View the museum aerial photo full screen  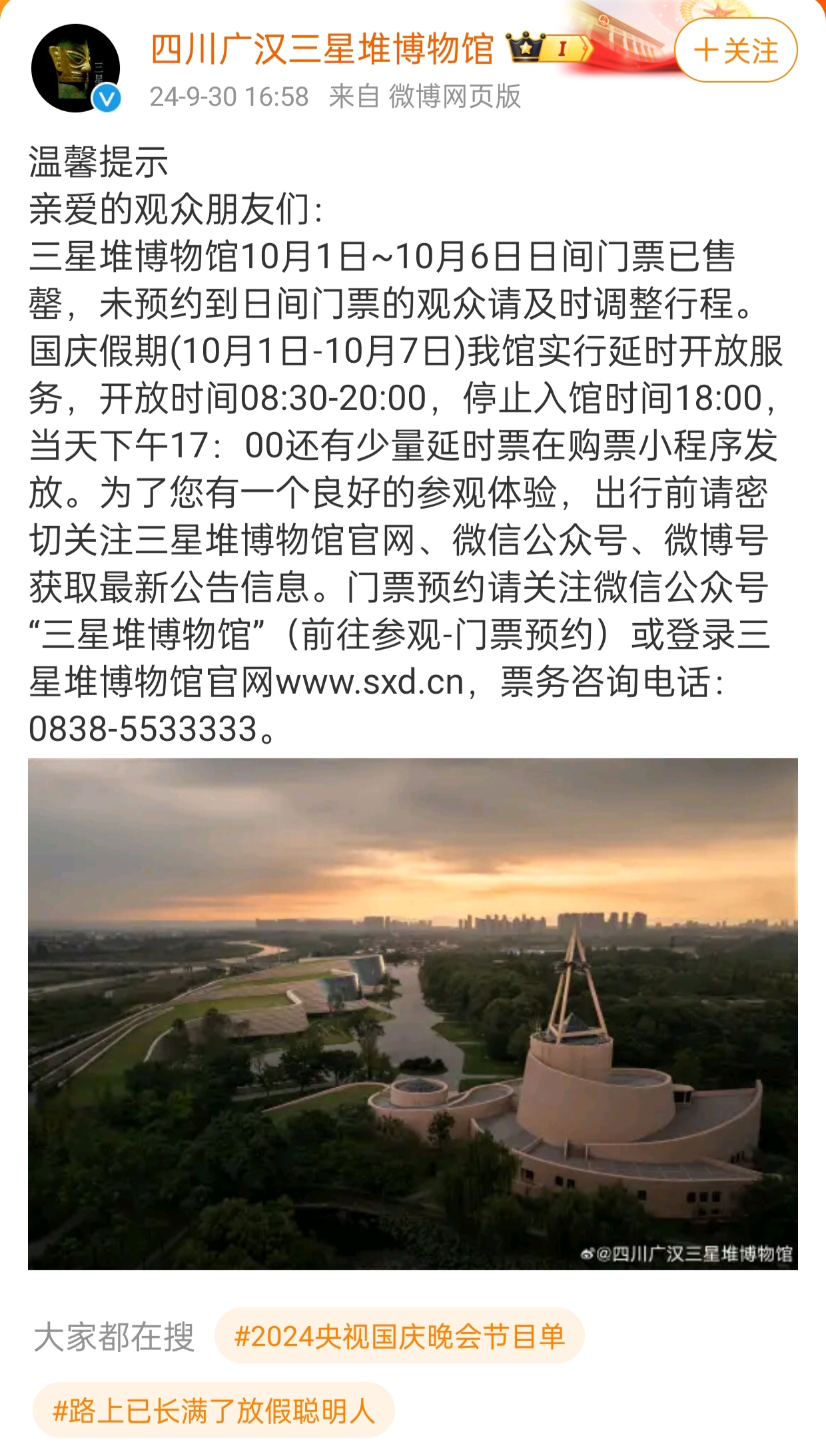pyautogui.click(x=412, y=1013)
